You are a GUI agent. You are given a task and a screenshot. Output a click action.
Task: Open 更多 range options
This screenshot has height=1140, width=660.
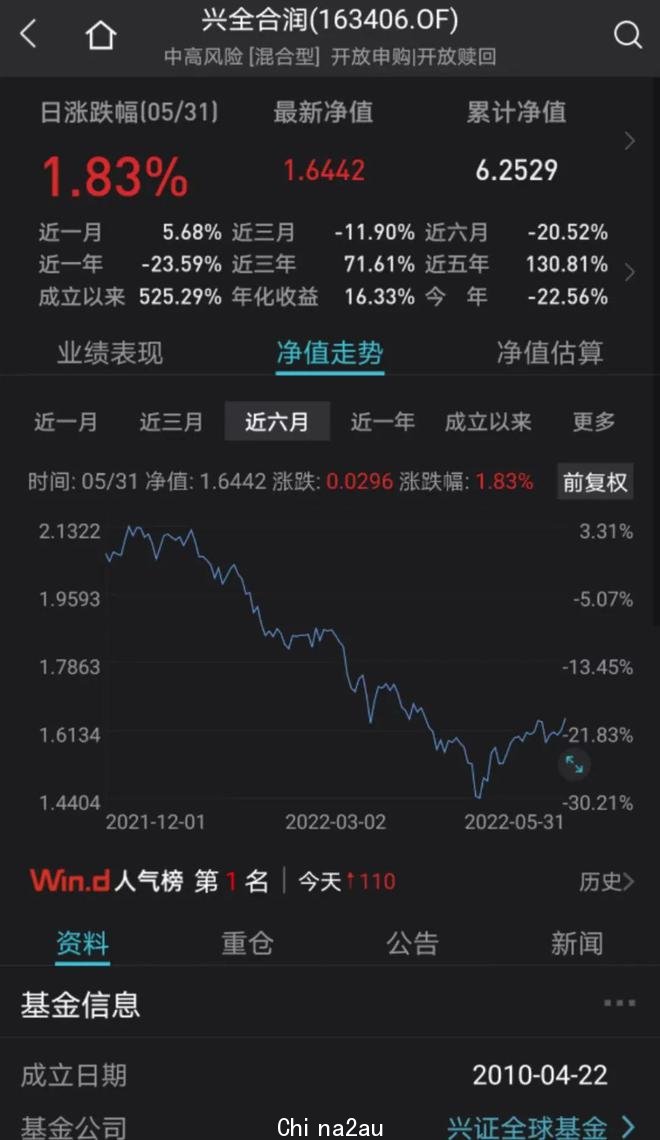(x=594, y=422)
